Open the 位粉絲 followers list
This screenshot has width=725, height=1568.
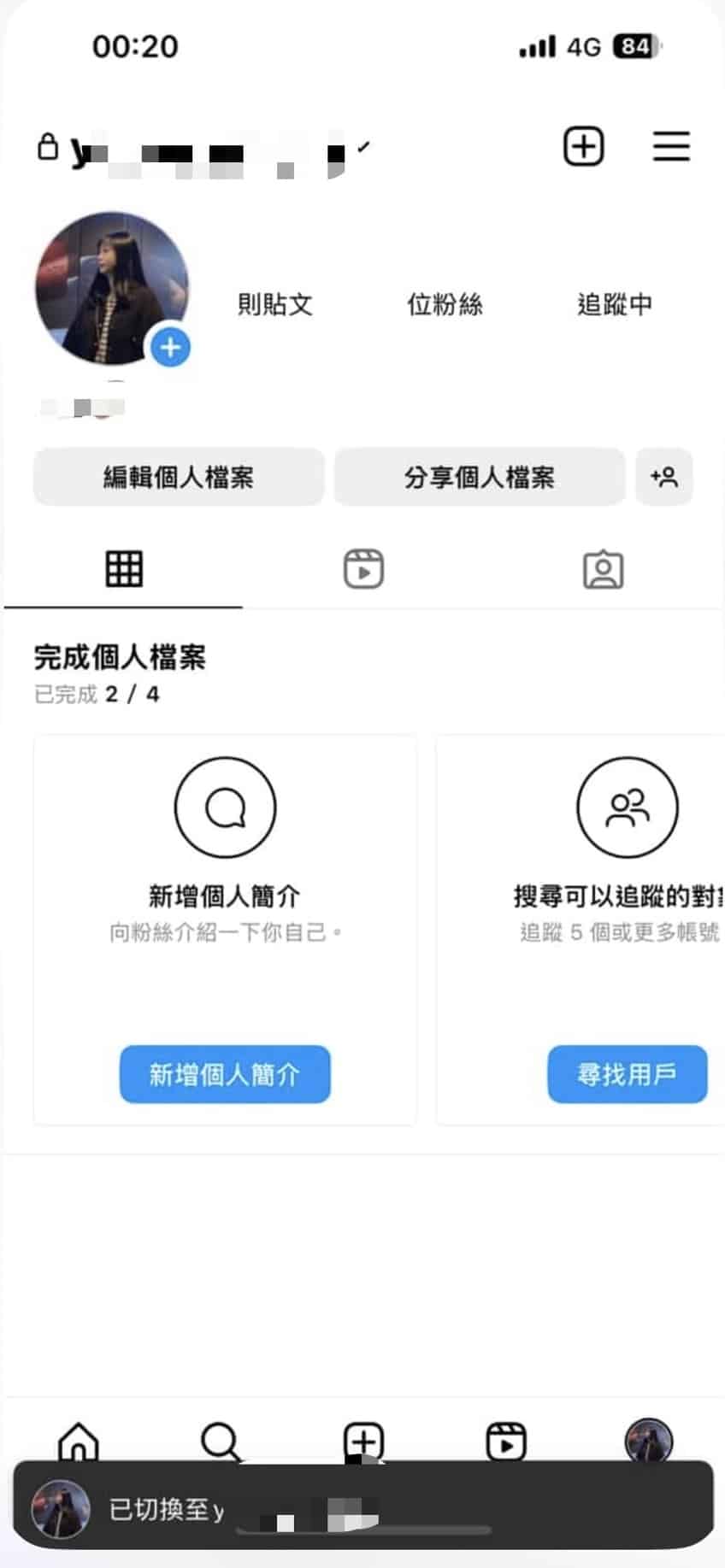pos(445,303)
